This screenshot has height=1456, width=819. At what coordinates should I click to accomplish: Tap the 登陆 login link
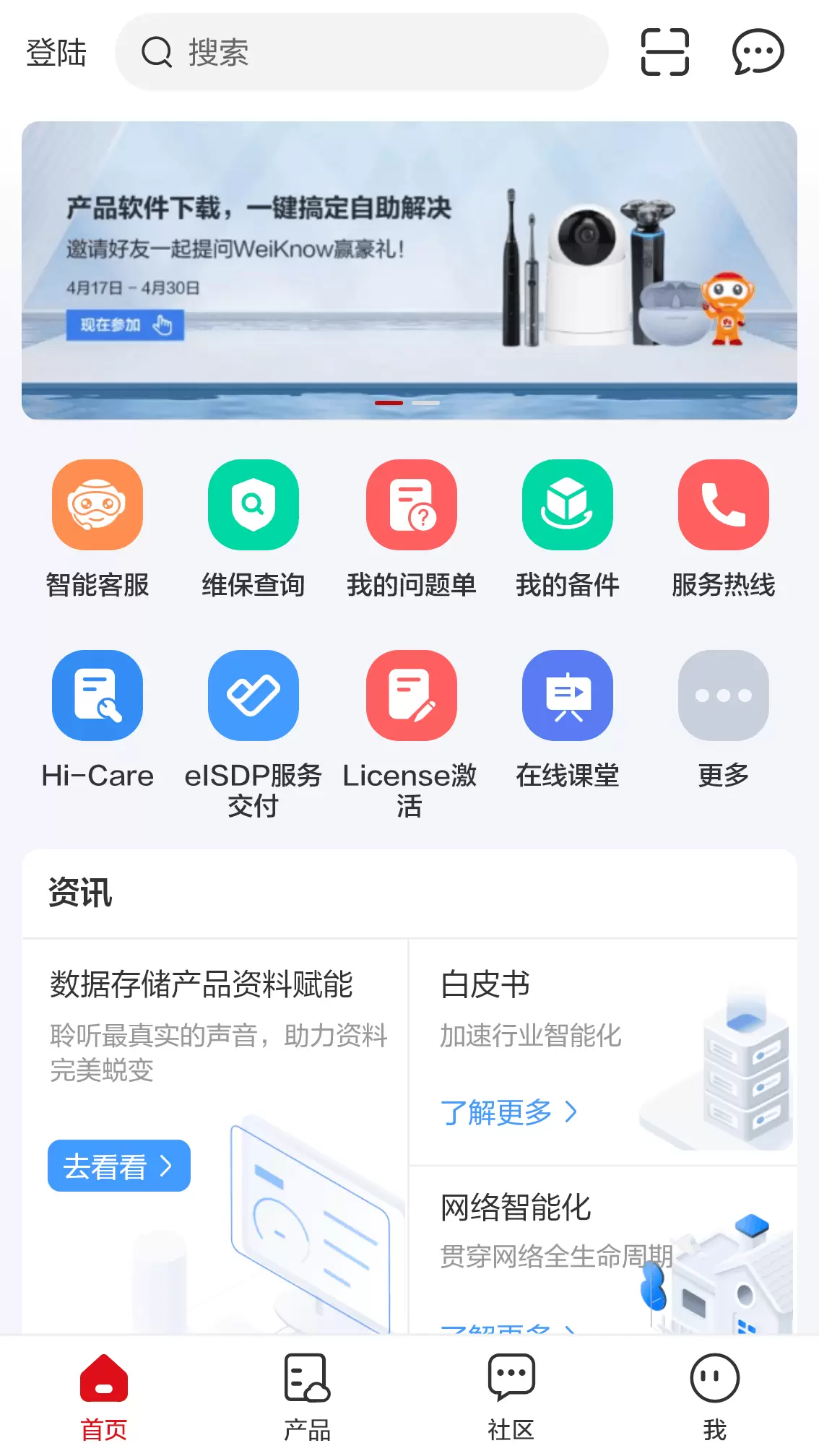tap(56, 53)
